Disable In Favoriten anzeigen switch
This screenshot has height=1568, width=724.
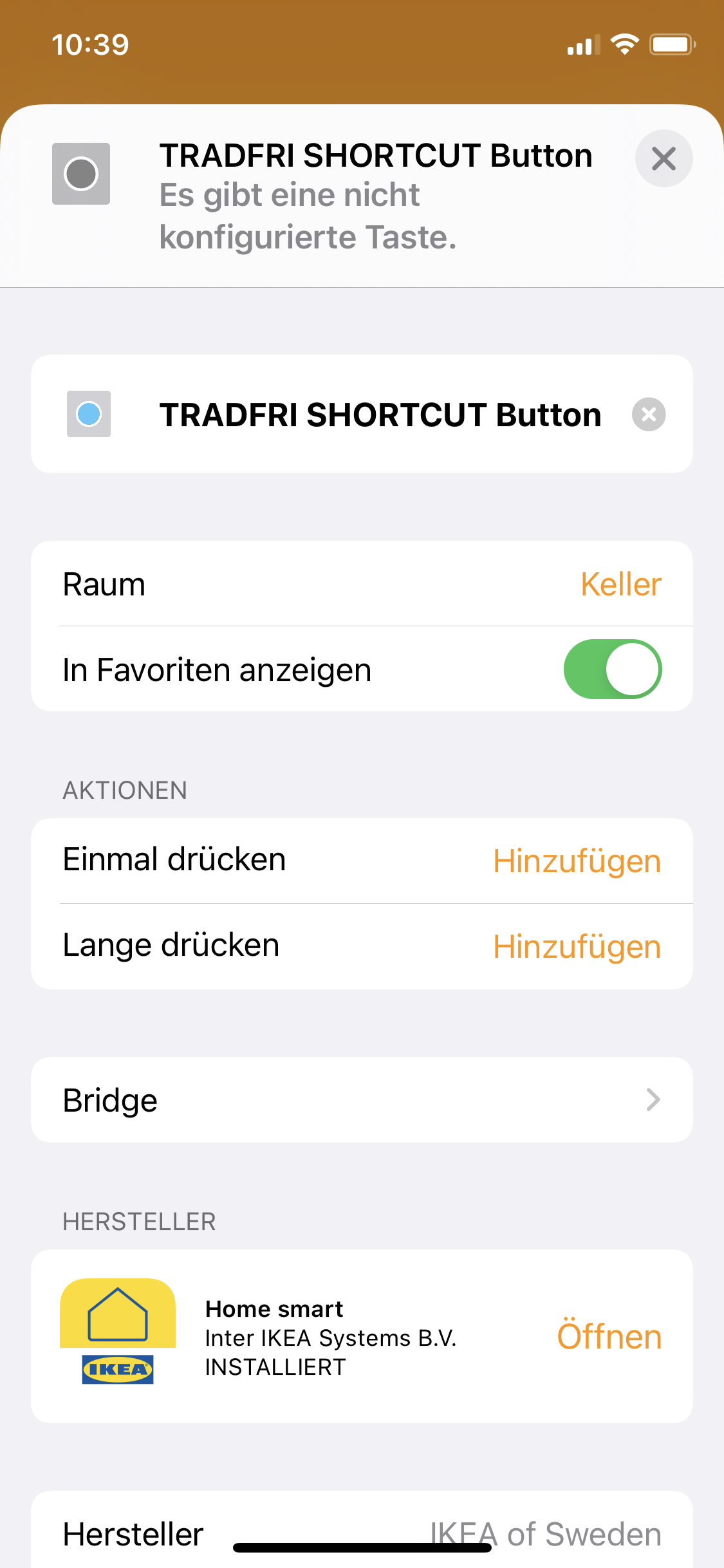pyautogui.click(x=612, y=669)
